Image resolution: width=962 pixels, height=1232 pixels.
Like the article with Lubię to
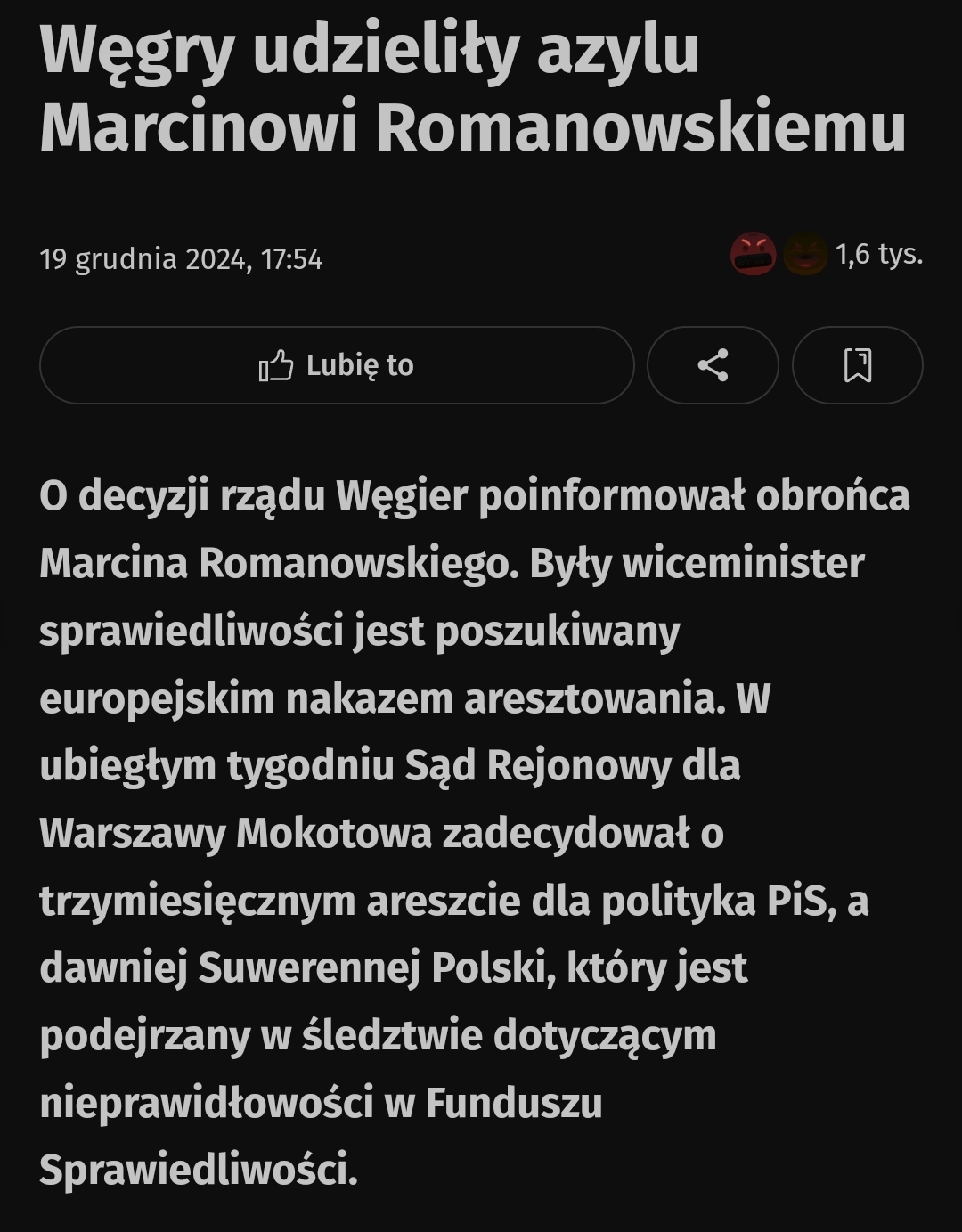point(337,365)
